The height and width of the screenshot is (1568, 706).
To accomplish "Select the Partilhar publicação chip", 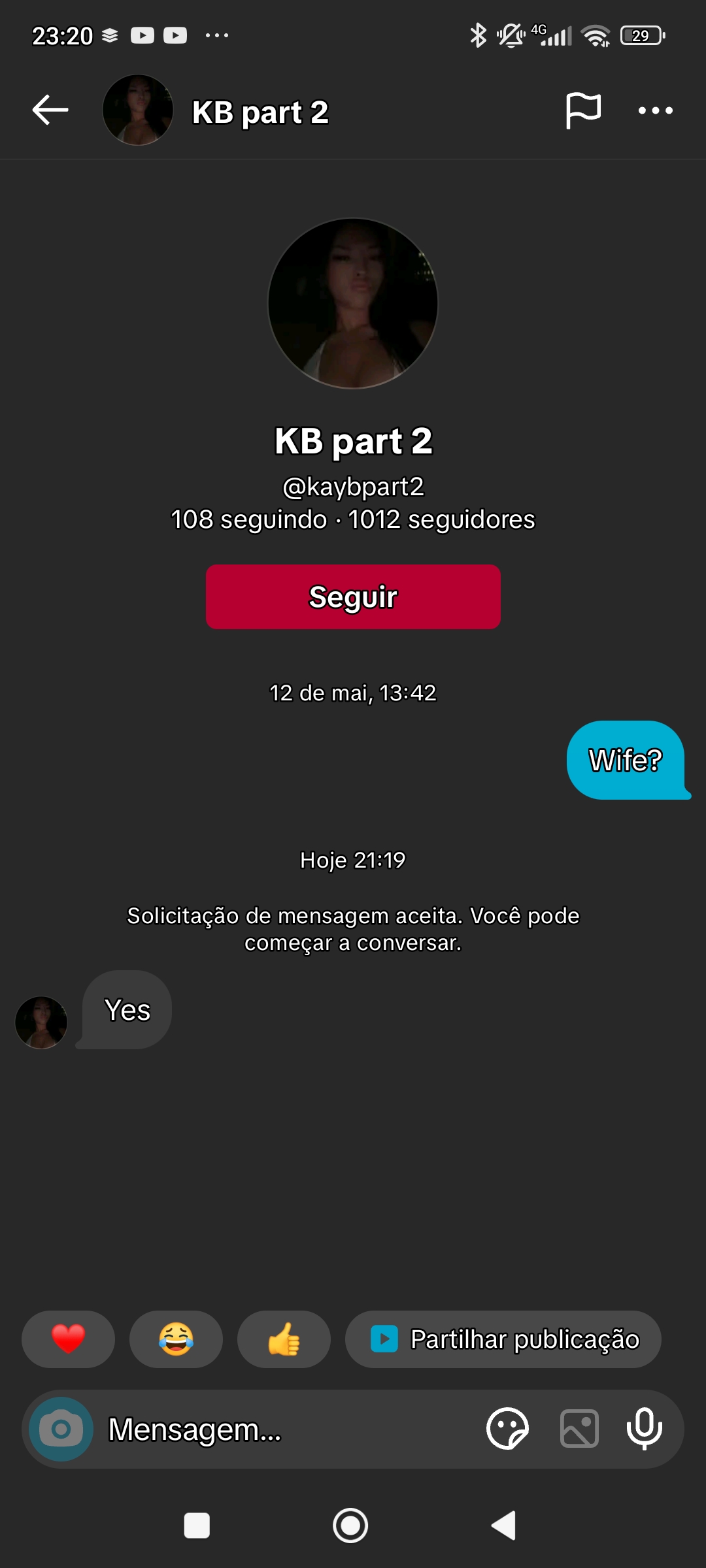I will coord(503,1339).
